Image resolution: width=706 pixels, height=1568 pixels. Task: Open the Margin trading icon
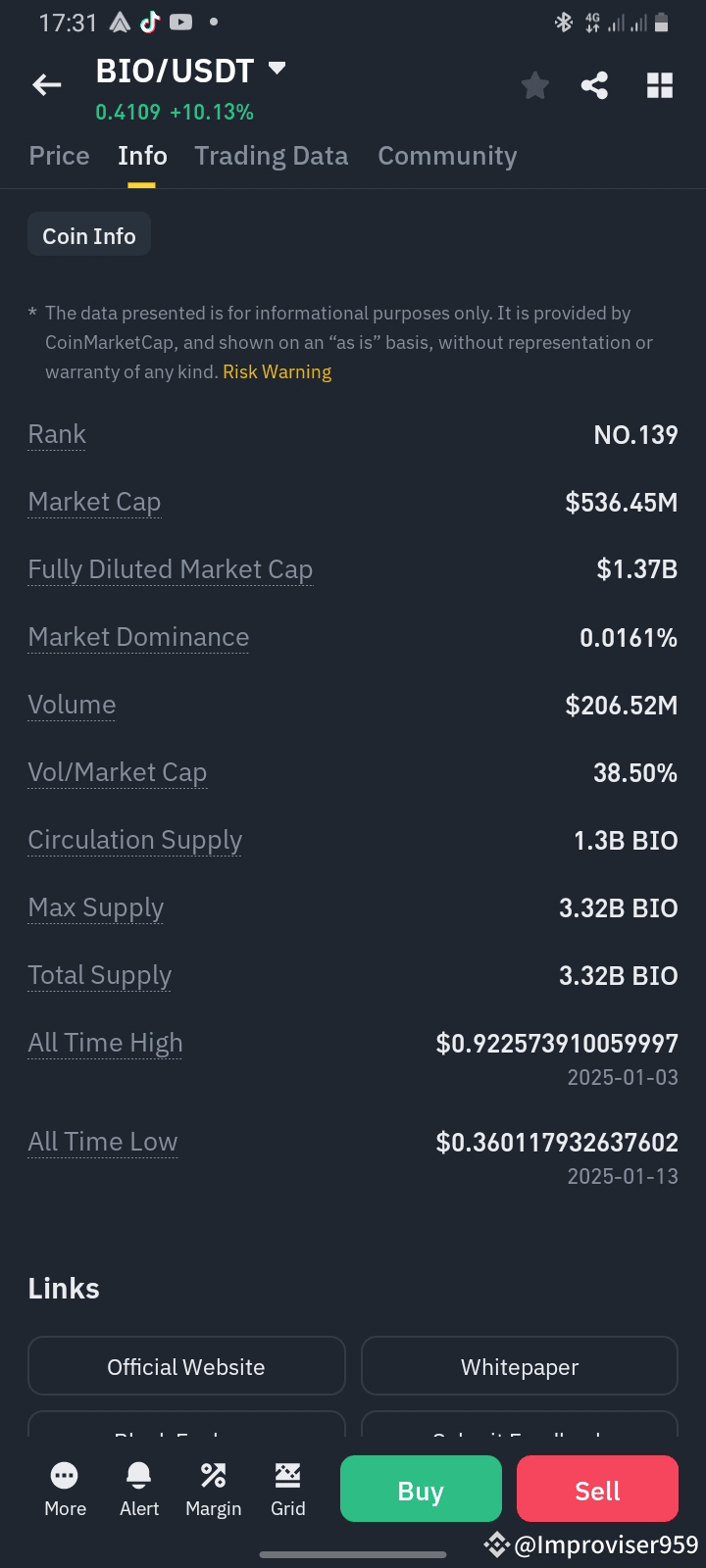click(x=213, y=1488)
